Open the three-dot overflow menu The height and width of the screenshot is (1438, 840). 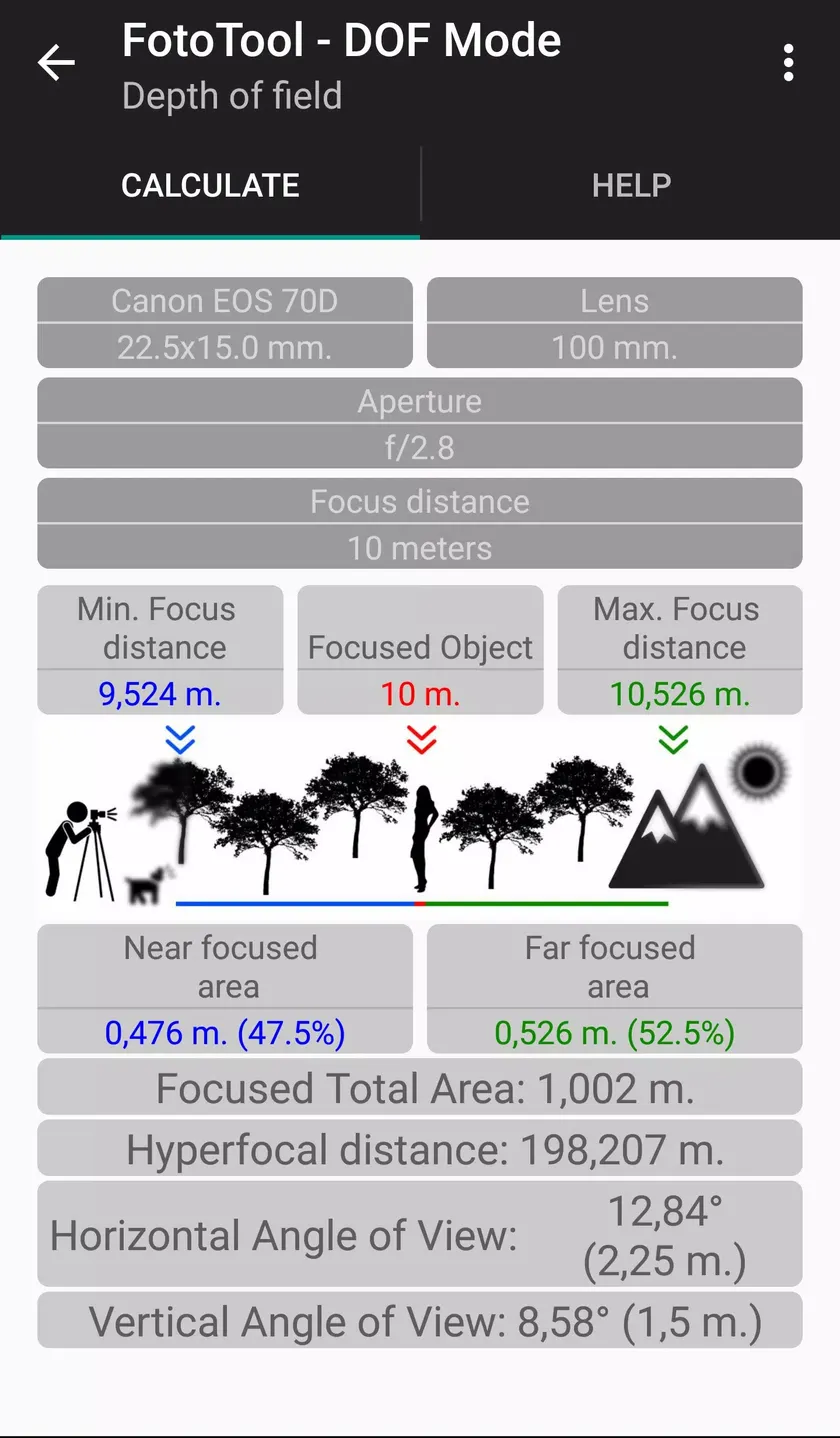789,63
